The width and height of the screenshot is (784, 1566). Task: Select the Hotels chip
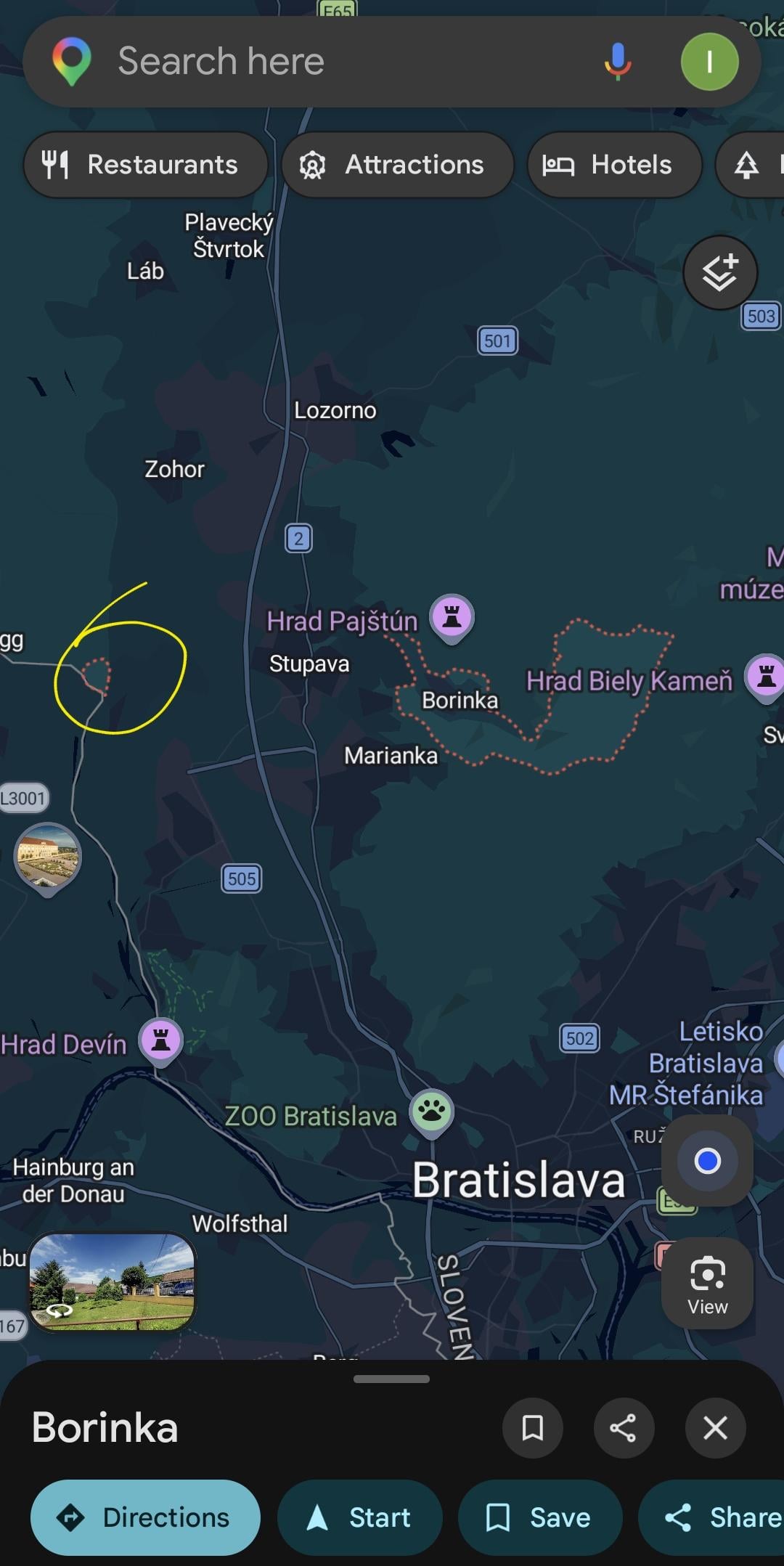(613, 165)
